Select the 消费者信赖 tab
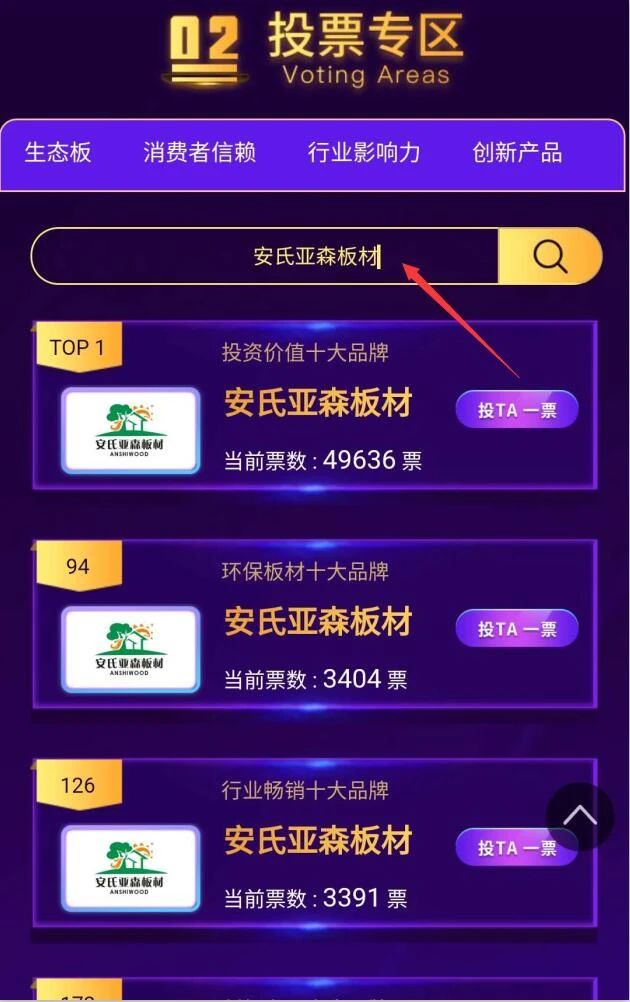The height and width of the screenshot is (1002, 630). (199, 153)
